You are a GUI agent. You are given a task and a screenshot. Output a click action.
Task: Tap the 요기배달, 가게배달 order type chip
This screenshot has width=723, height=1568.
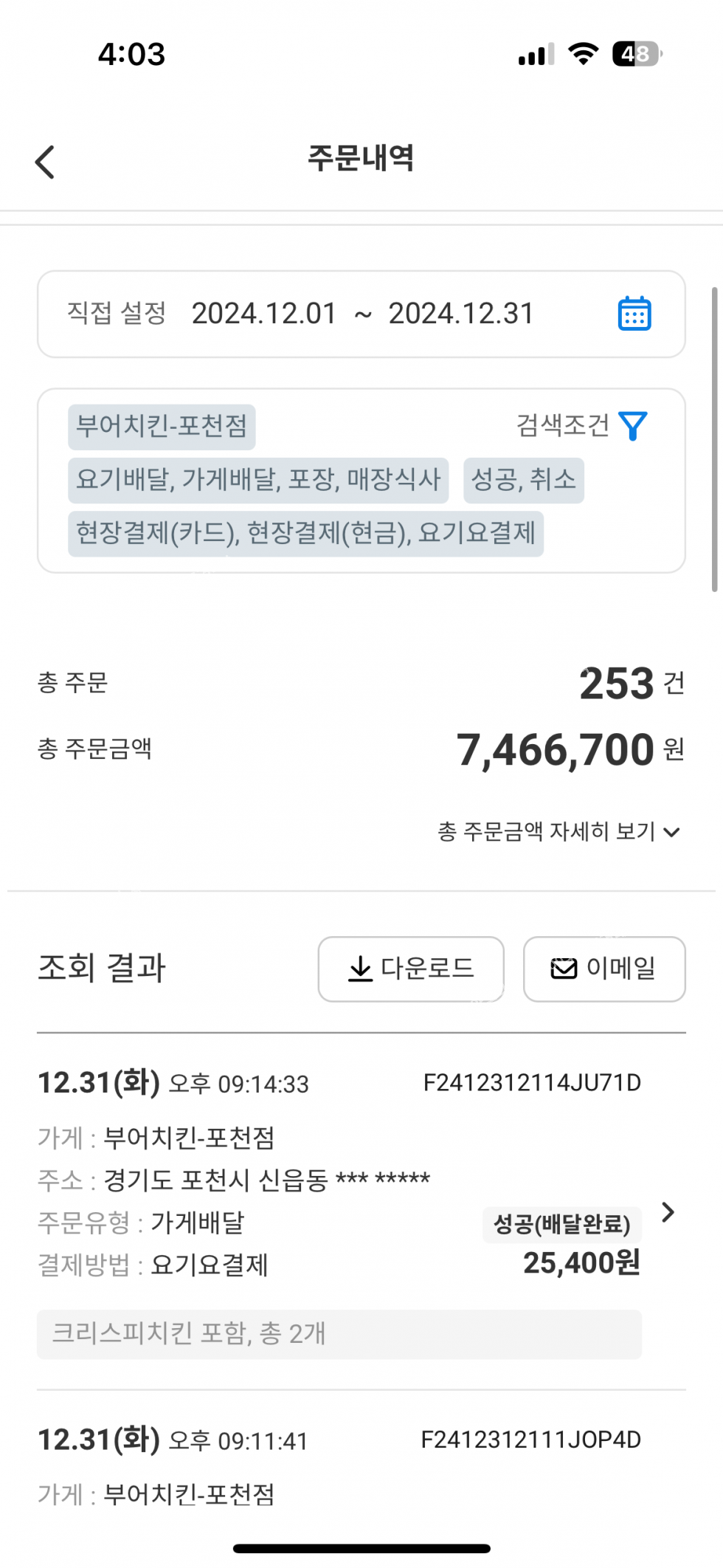pos(258,481)
